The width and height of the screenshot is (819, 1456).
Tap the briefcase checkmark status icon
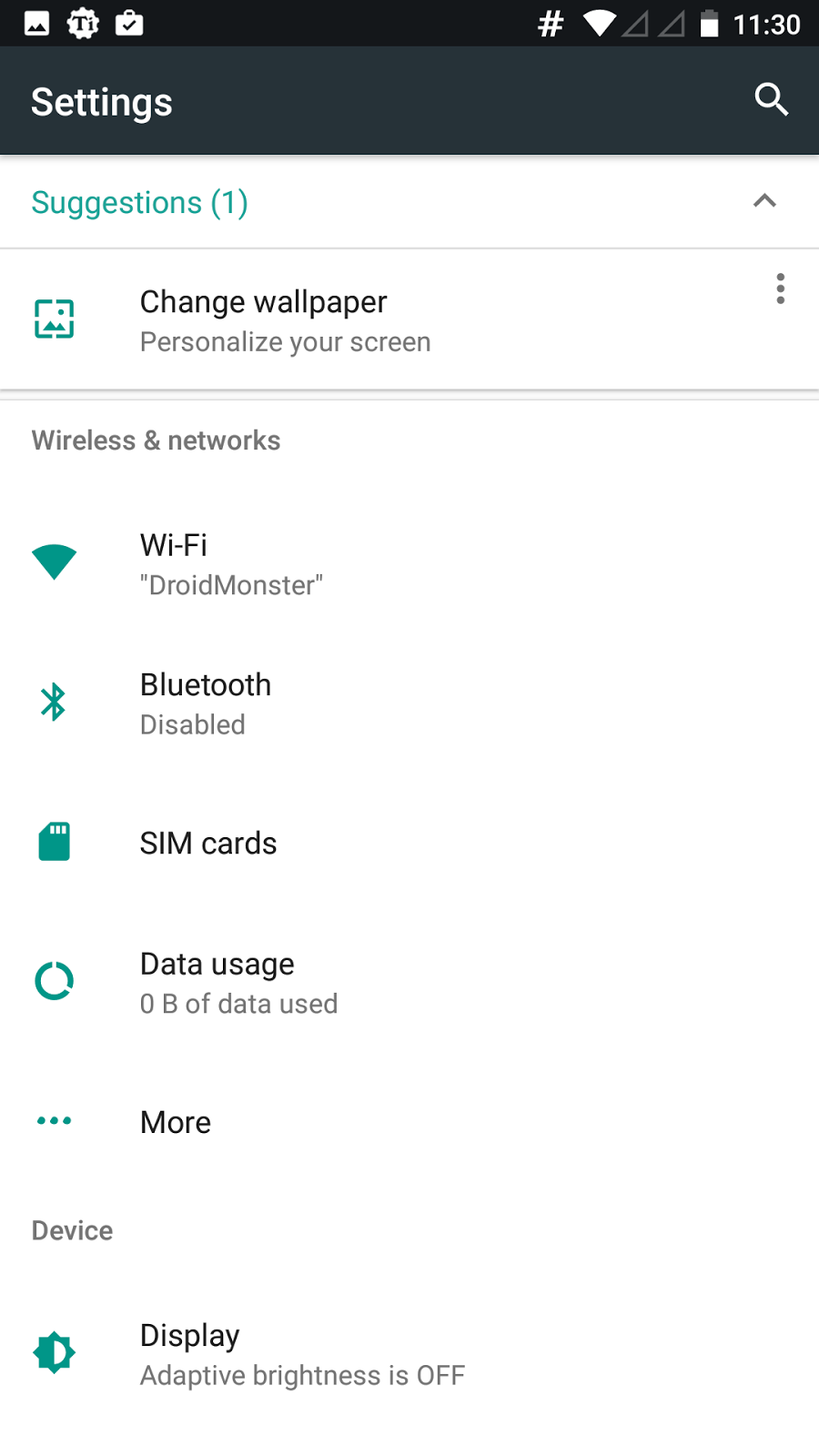(129, 23)
